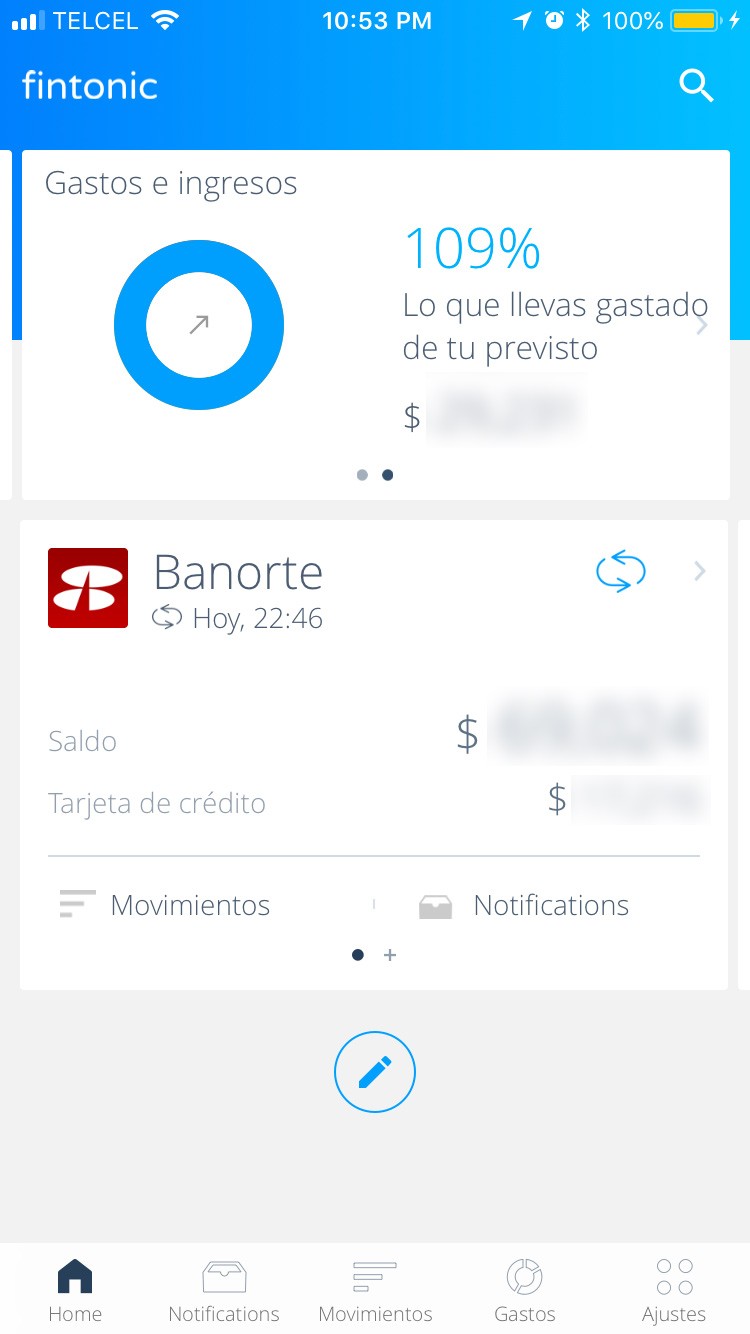The width and height of the screenshot is (750, 1334).
Task: Open Banorte account details chevron
Action: click(x=700, y=571)
